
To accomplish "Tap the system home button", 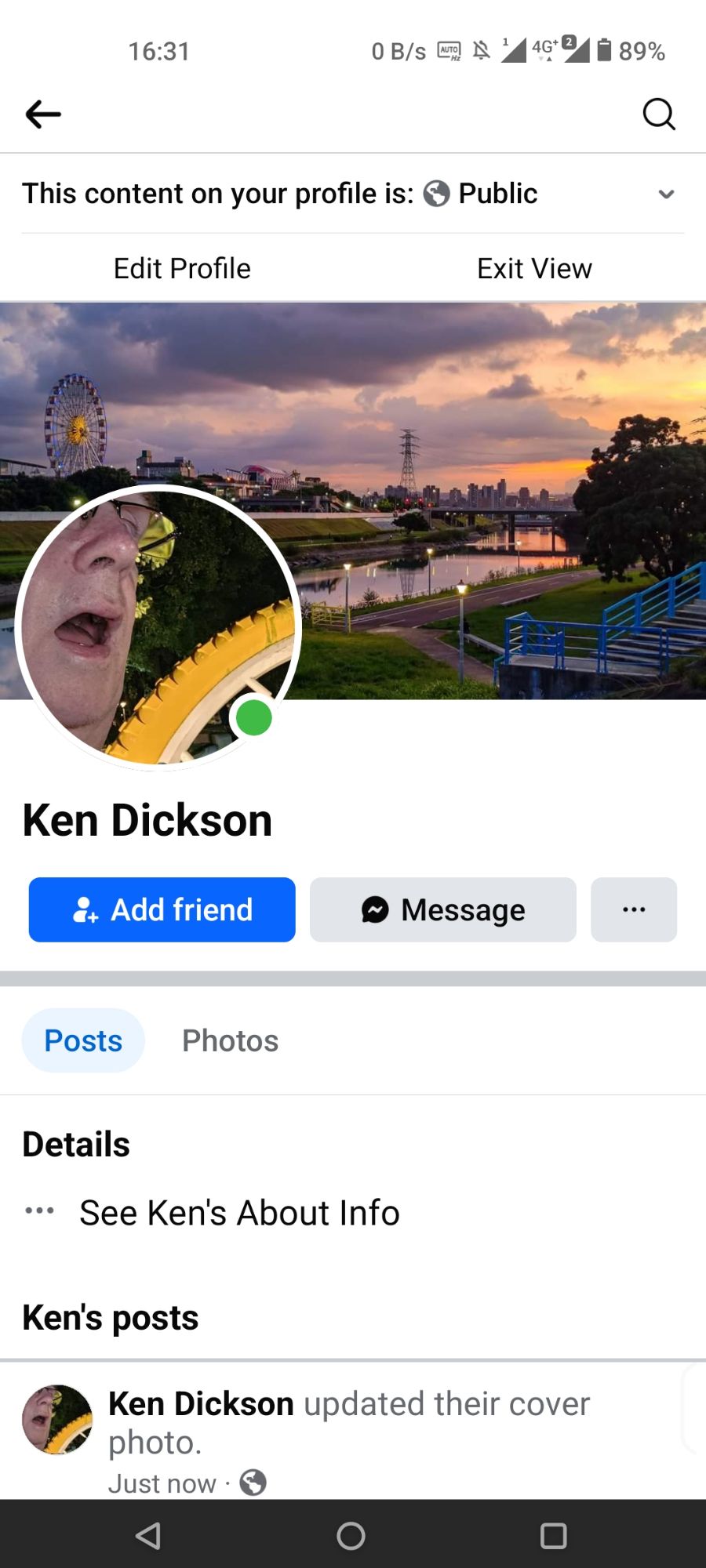I will coord(351,1536).
